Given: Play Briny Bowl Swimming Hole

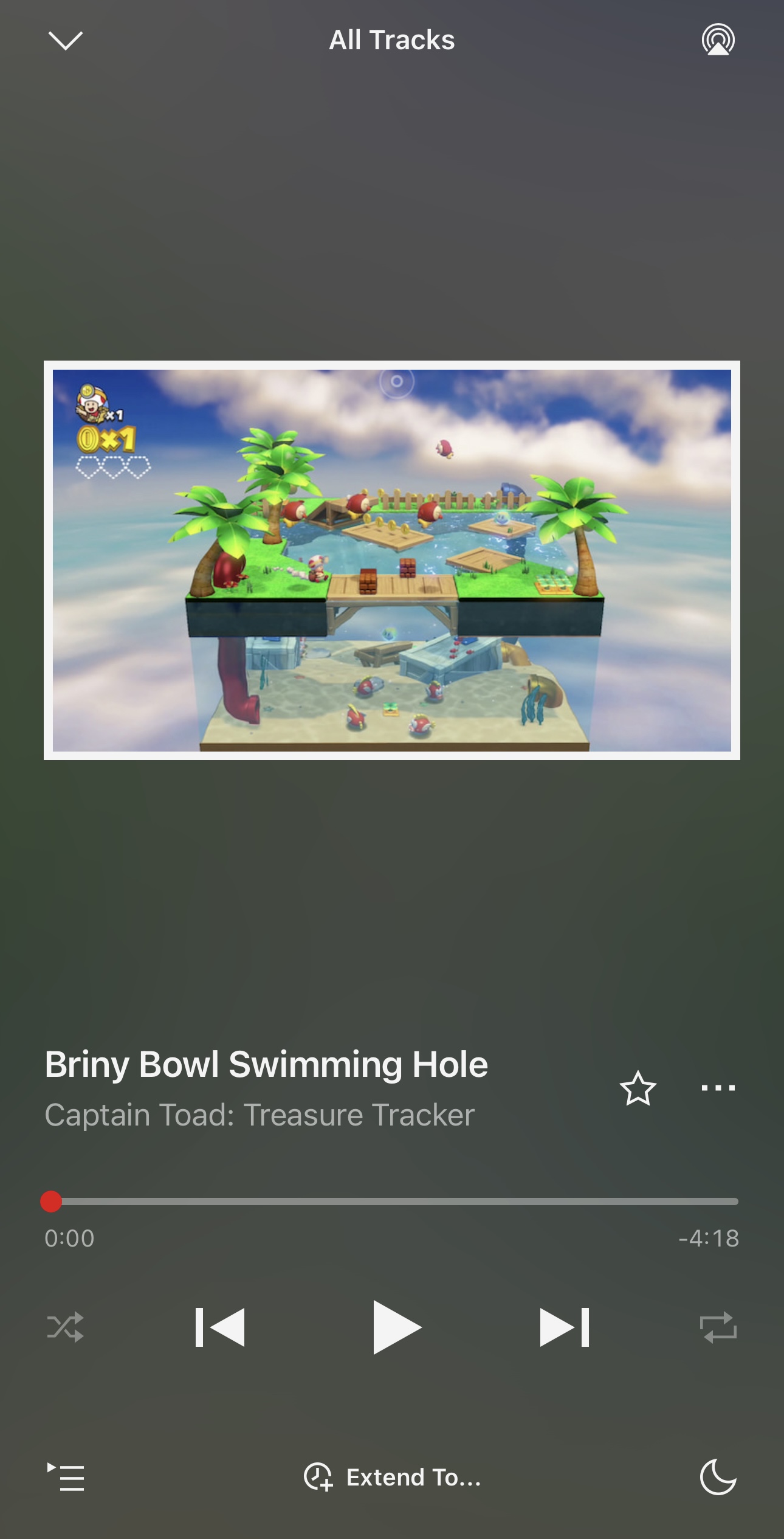Looking at the screenshot, I should pyautogui.click(x=395, y=1327).
